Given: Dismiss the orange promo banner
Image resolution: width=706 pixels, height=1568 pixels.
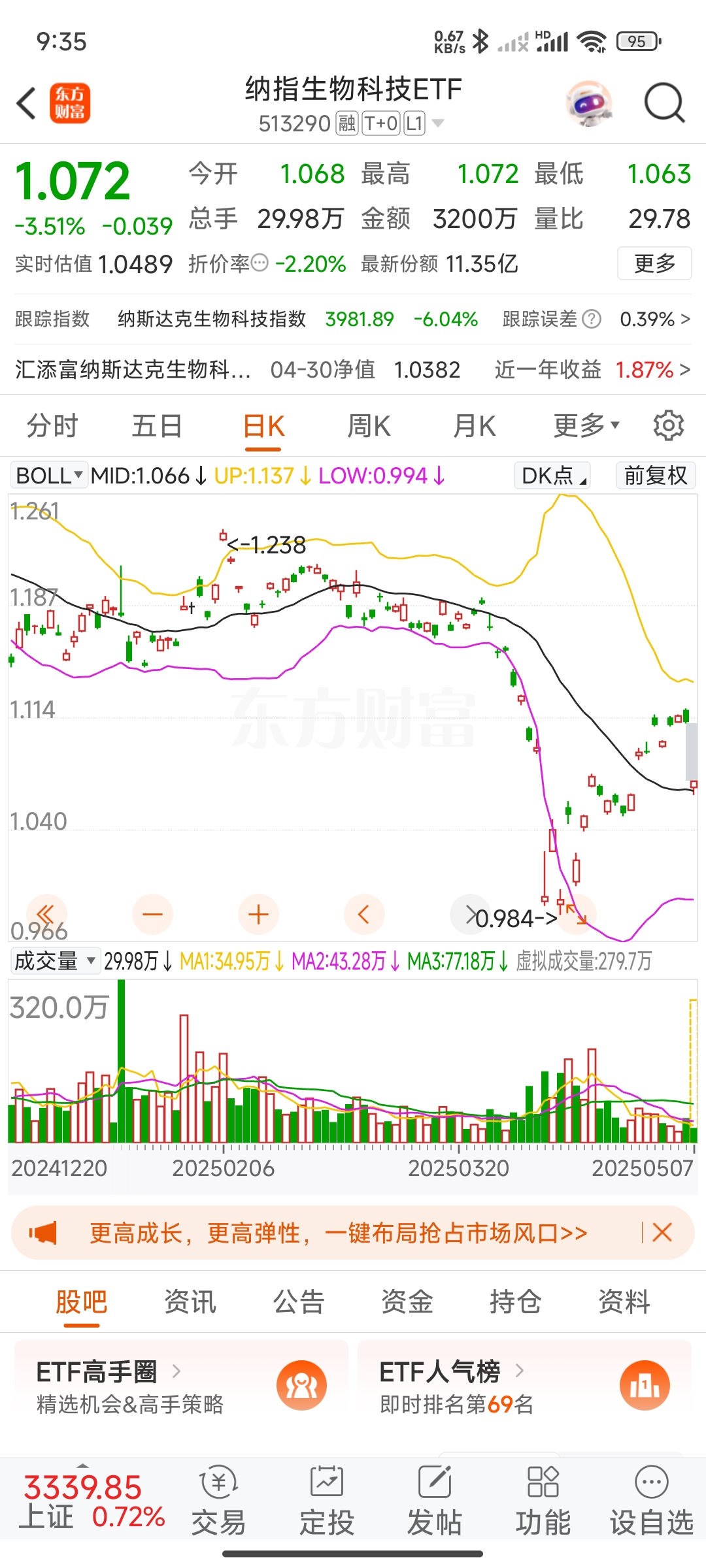Looking at the screenshot, I should [x=662, y=1233].
